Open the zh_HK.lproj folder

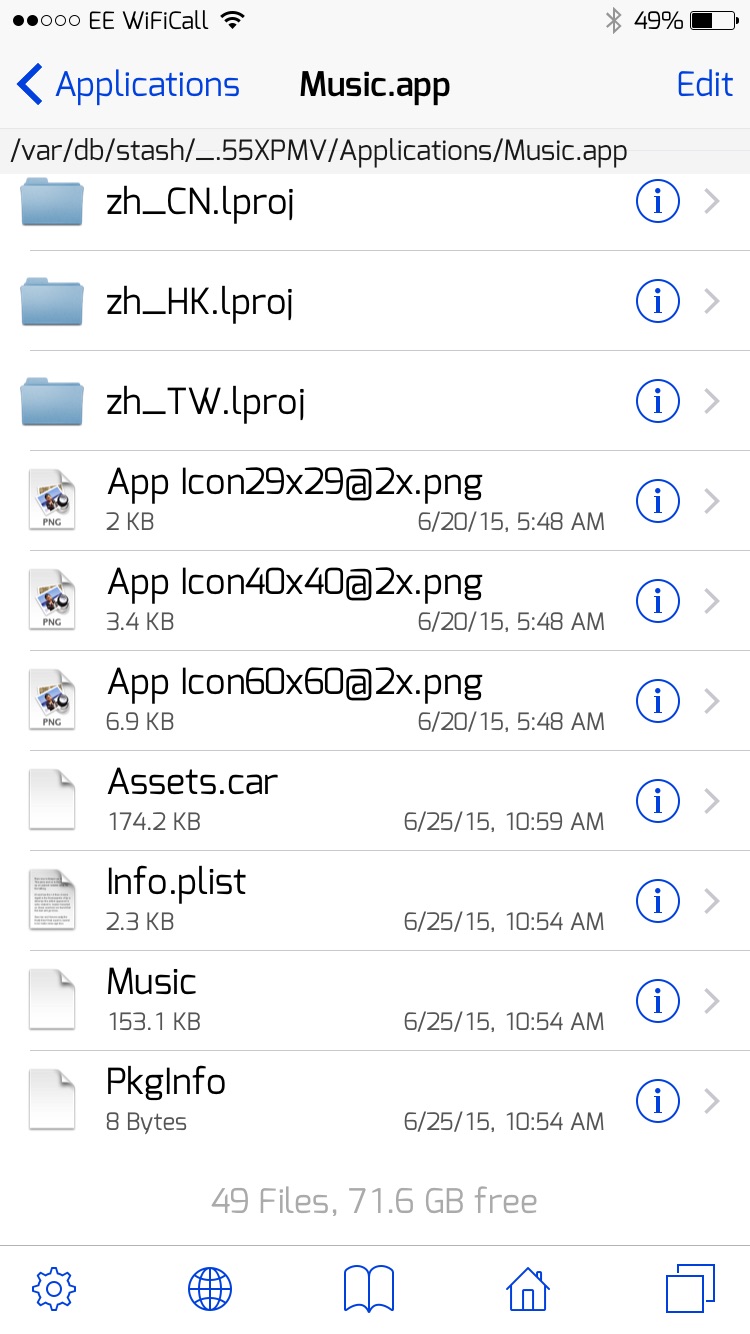[375, 301]
